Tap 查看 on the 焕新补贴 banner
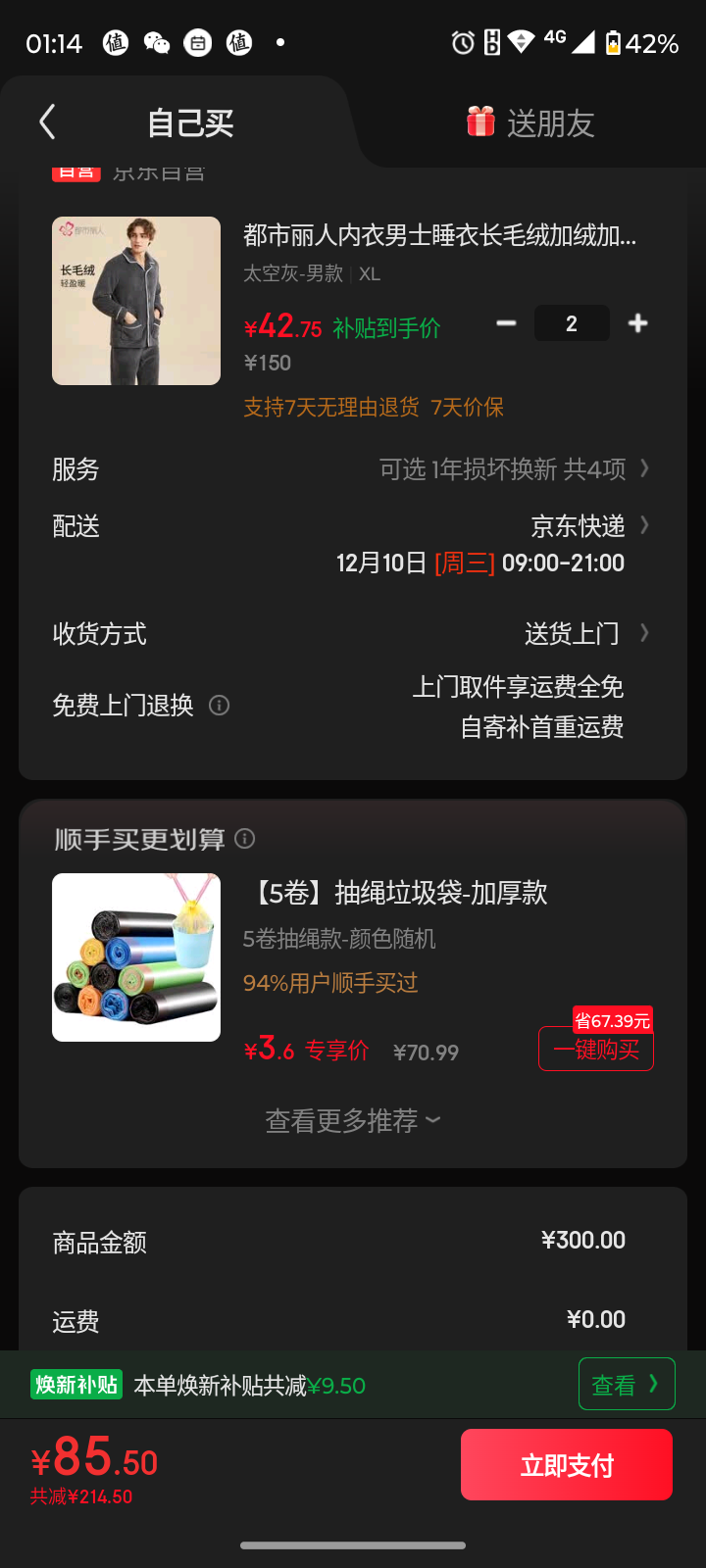Screen dimensions: 706x1568 click(x=627, y=1384)
